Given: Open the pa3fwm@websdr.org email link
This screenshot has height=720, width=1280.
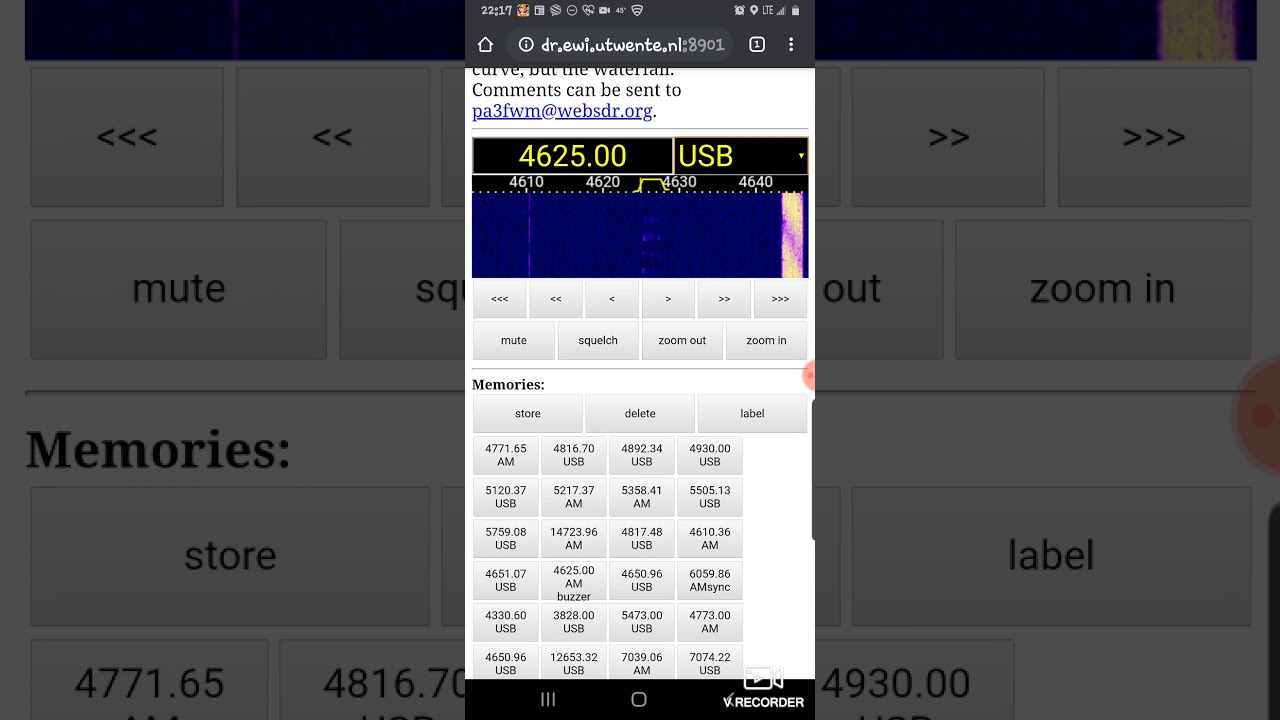Looking at the screenshot, I should click(562, 111).
